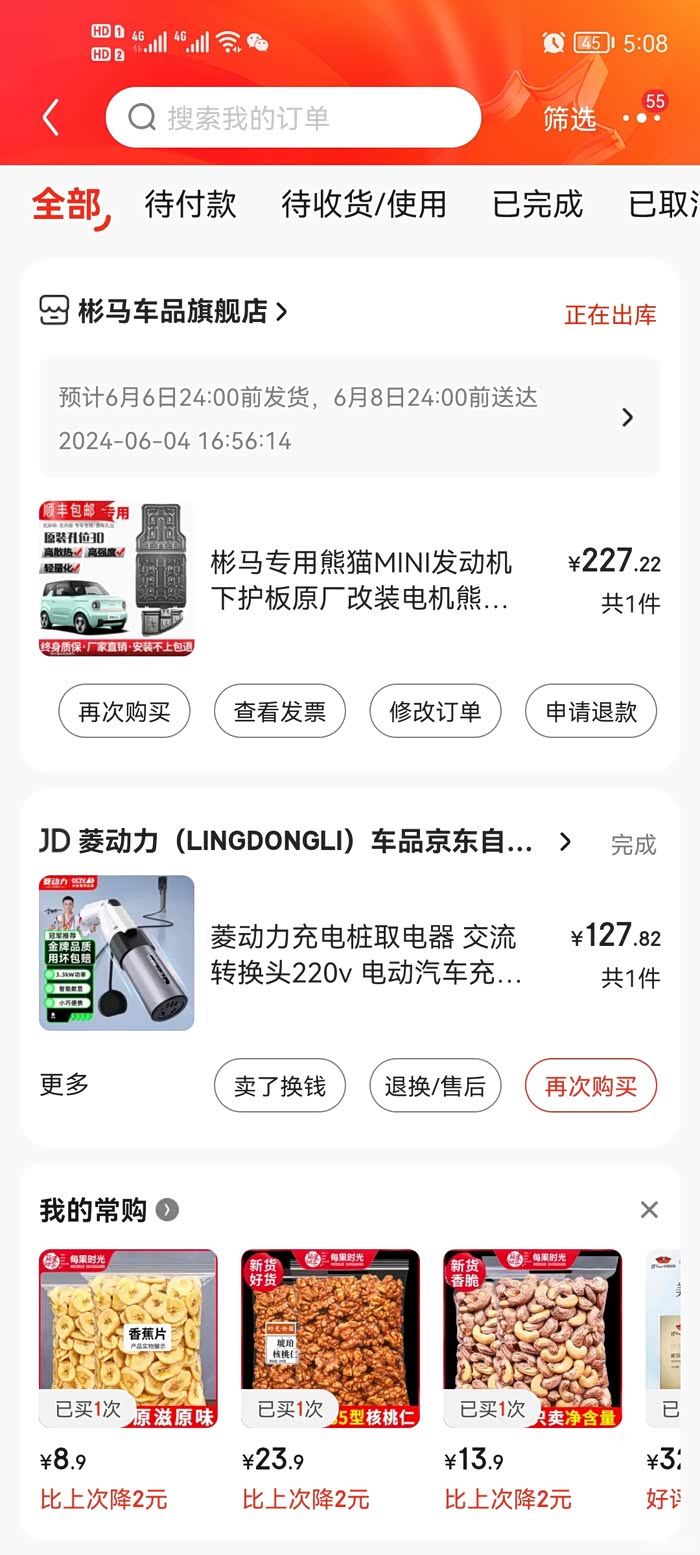The width and height of the screenshot is (700, 1555).
Task: View delivery details for 预计6月6日 shipment
Action: tap(350, 417)
